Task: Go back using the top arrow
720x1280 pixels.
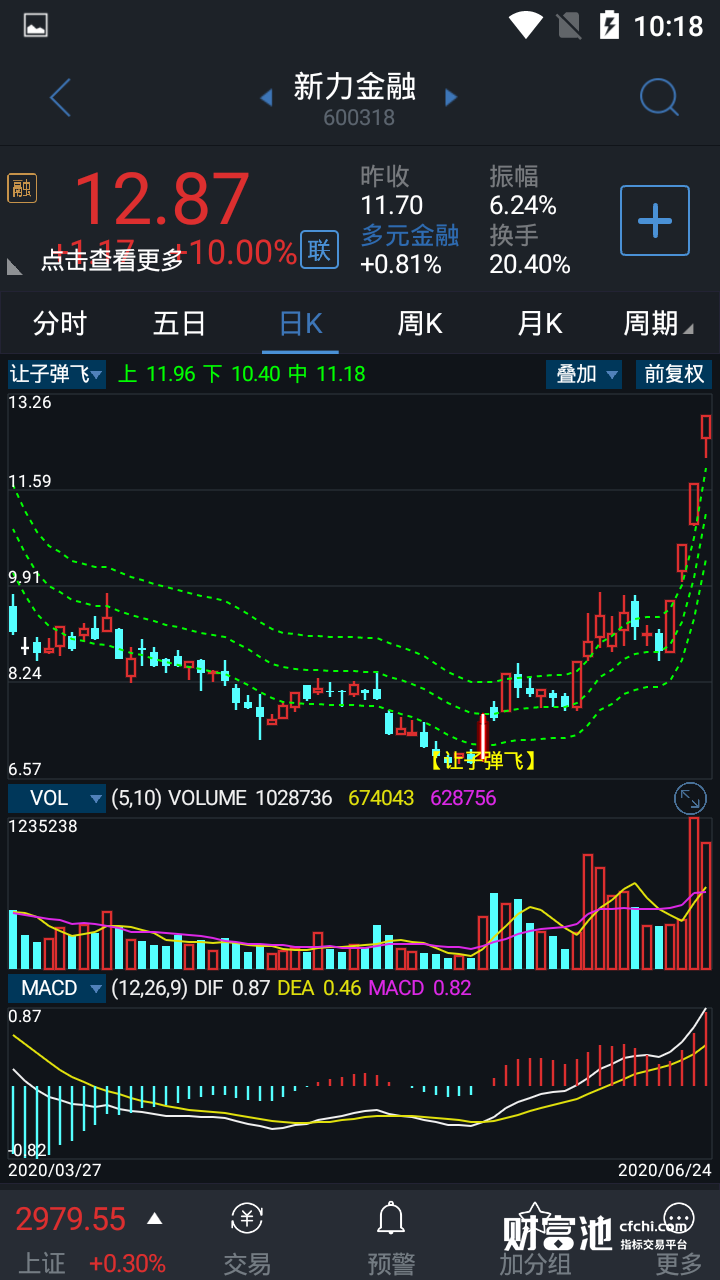Action: (x=61, y=98)
